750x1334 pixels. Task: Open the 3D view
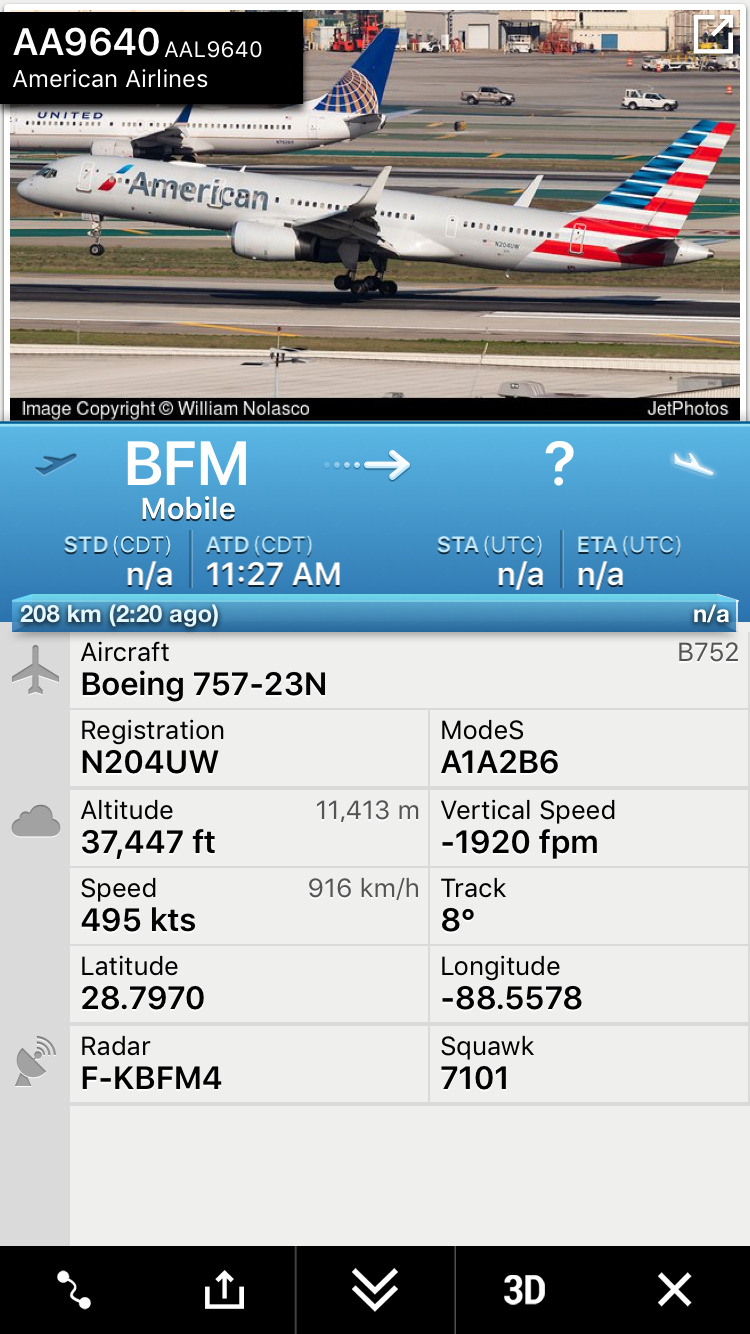tap(524, 1290)
